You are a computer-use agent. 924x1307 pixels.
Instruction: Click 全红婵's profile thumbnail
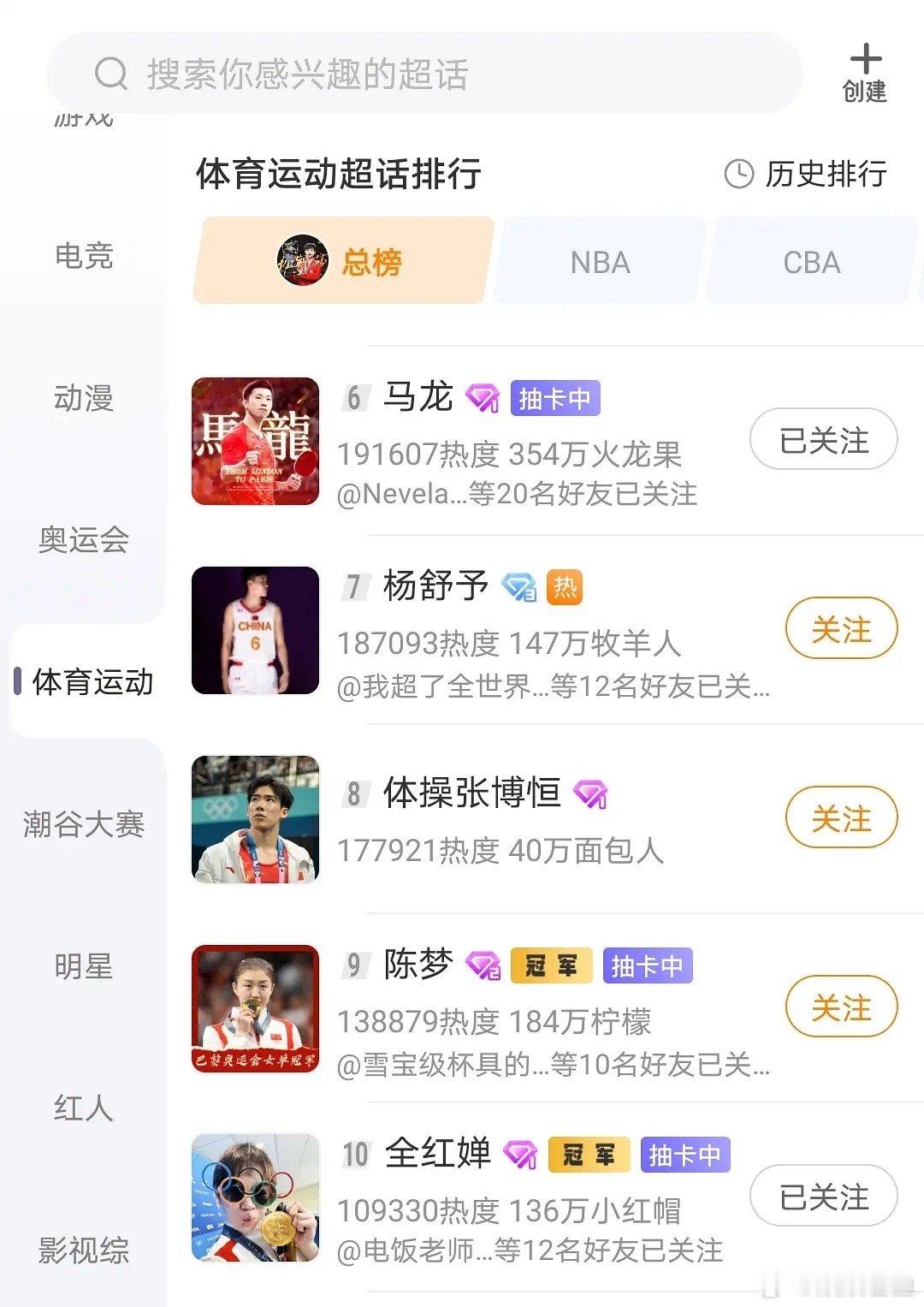coord(256,1196)
